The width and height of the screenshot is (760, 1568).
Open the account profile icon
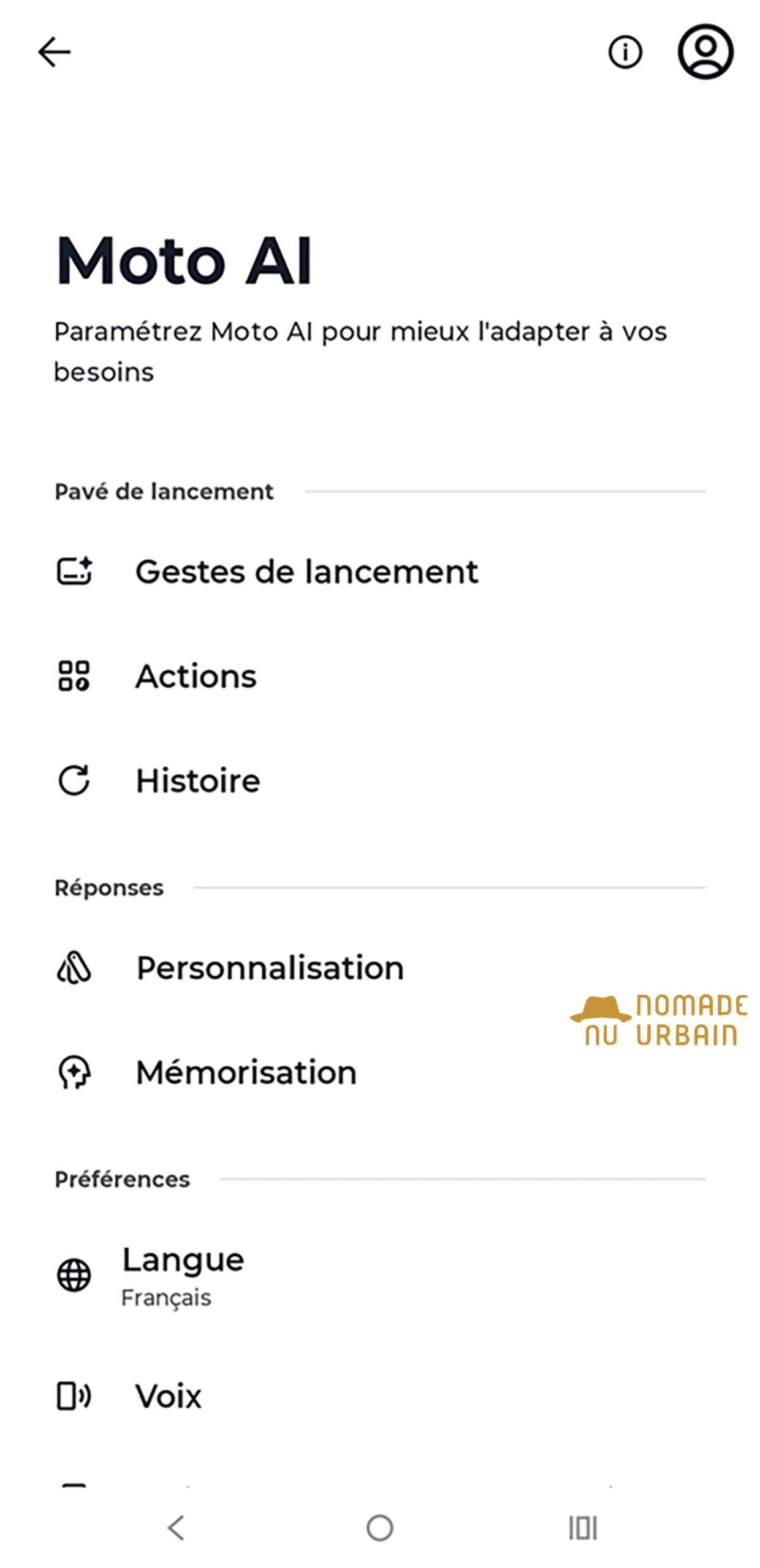pos(705,51)
